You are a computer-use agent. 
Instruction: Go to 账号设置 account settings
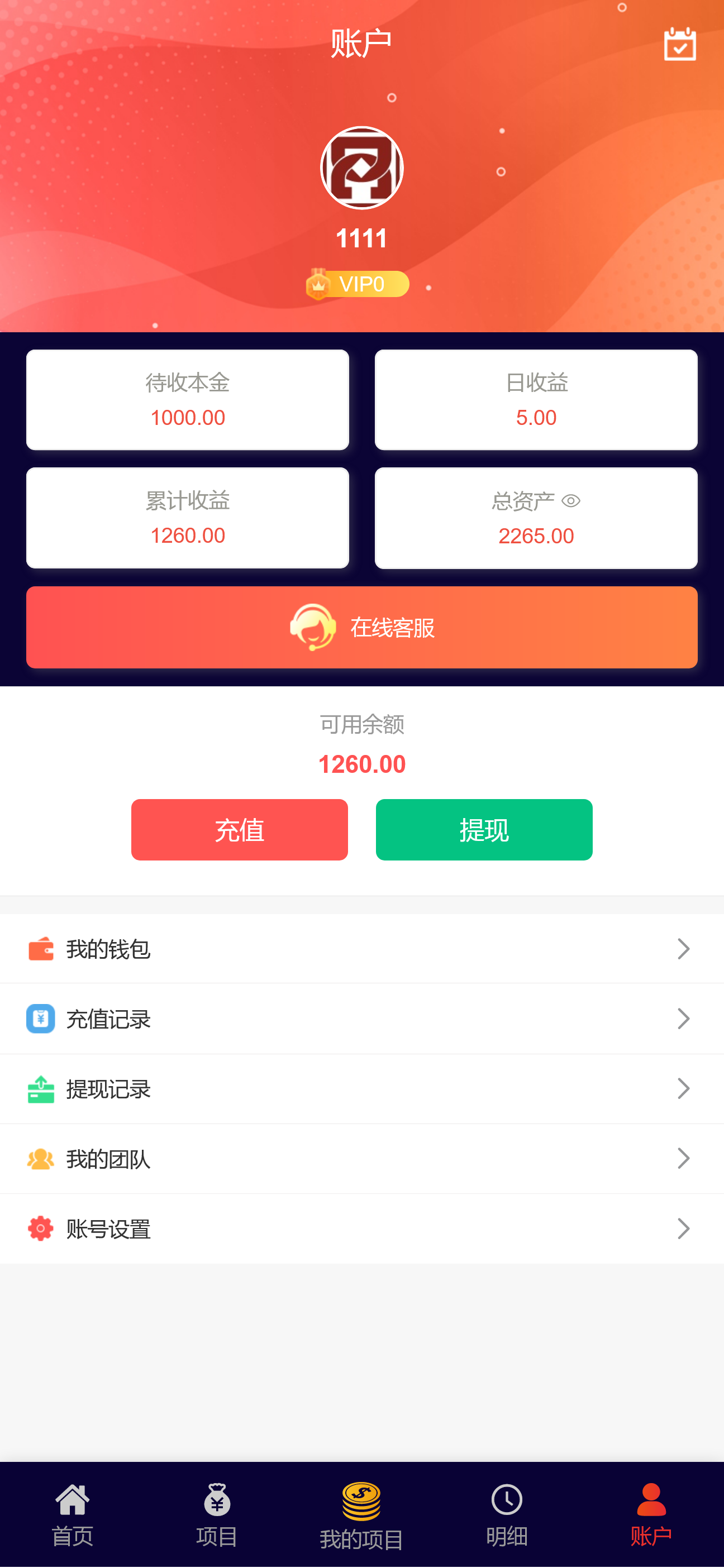(361, 1228)
